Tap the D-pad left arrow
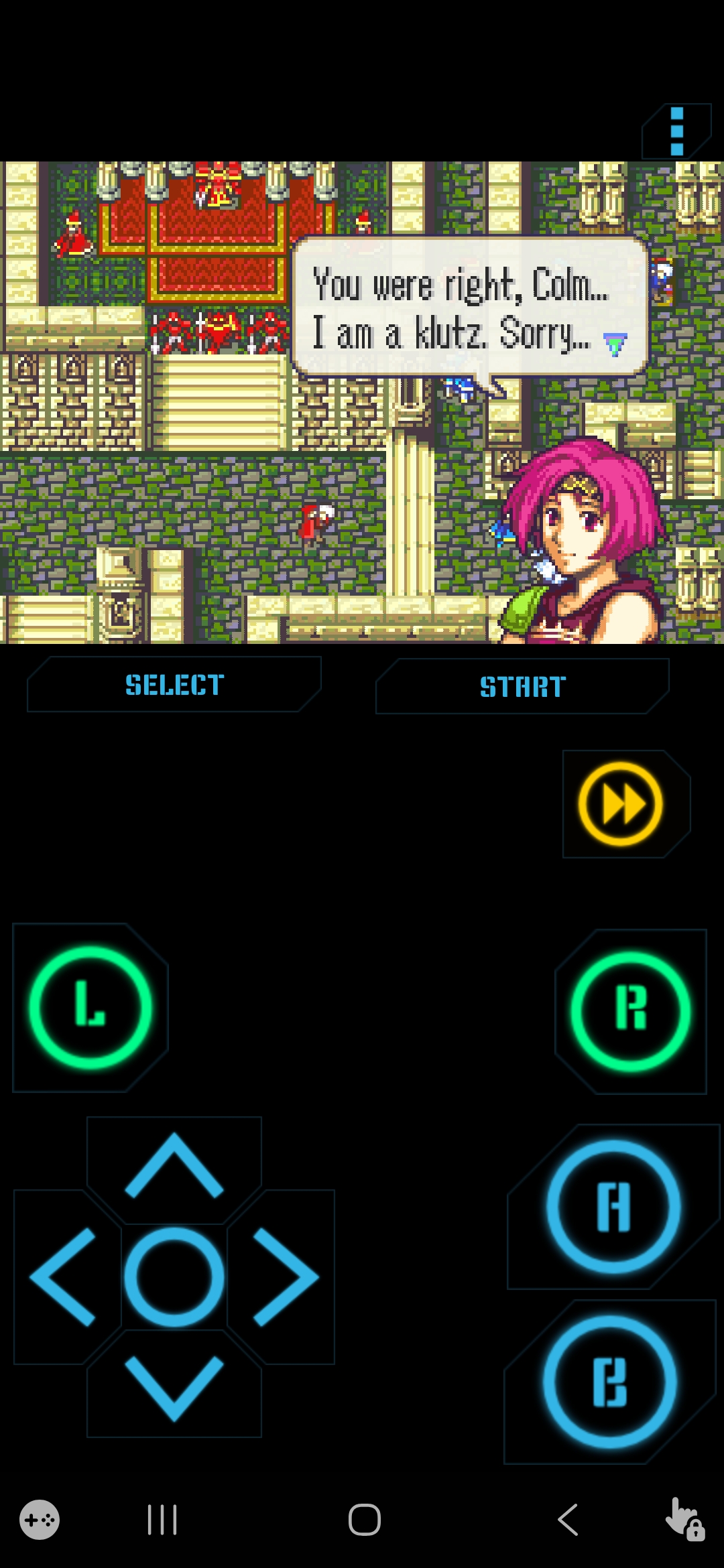This screenshot has width=724, height=1568. 64,1277
